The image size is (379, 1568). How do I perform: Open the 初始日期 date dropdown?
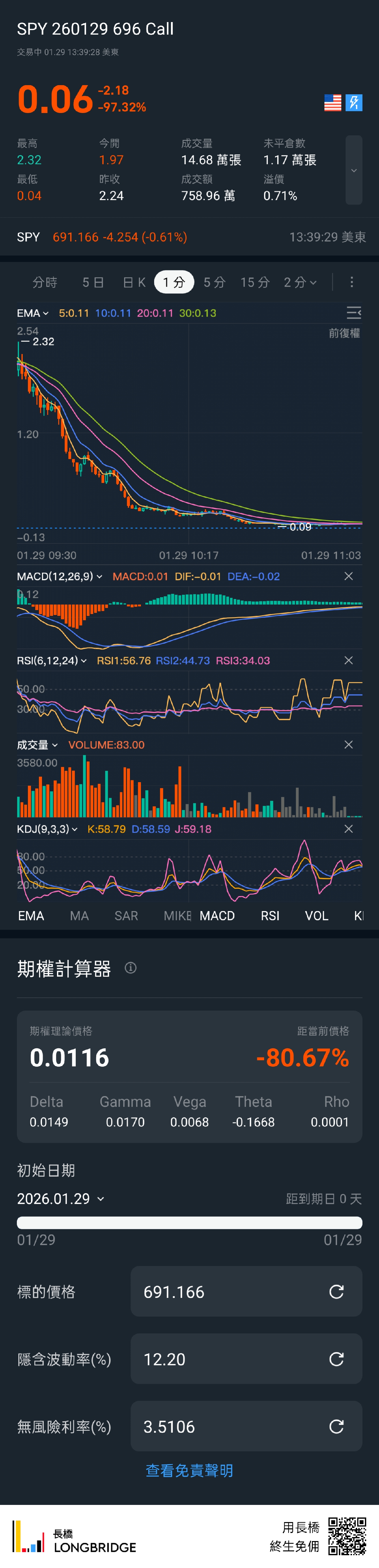[61, 1199]
